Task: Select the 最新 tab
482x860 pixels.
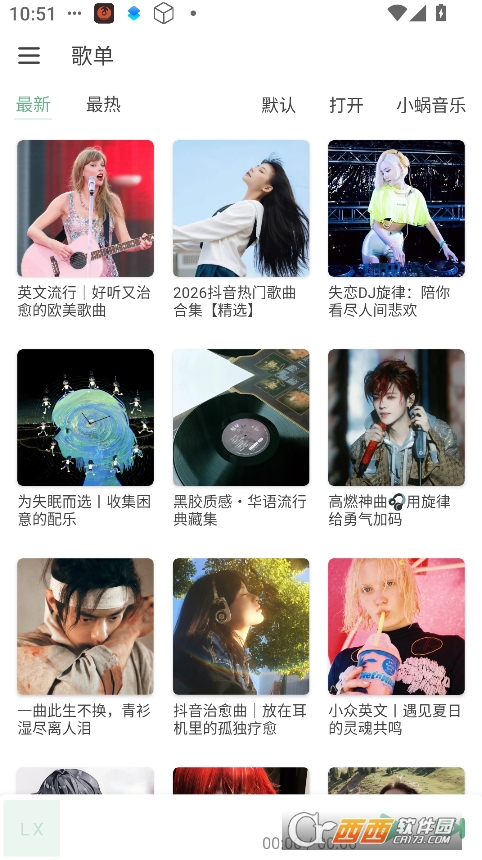Action: coord(33,104)
